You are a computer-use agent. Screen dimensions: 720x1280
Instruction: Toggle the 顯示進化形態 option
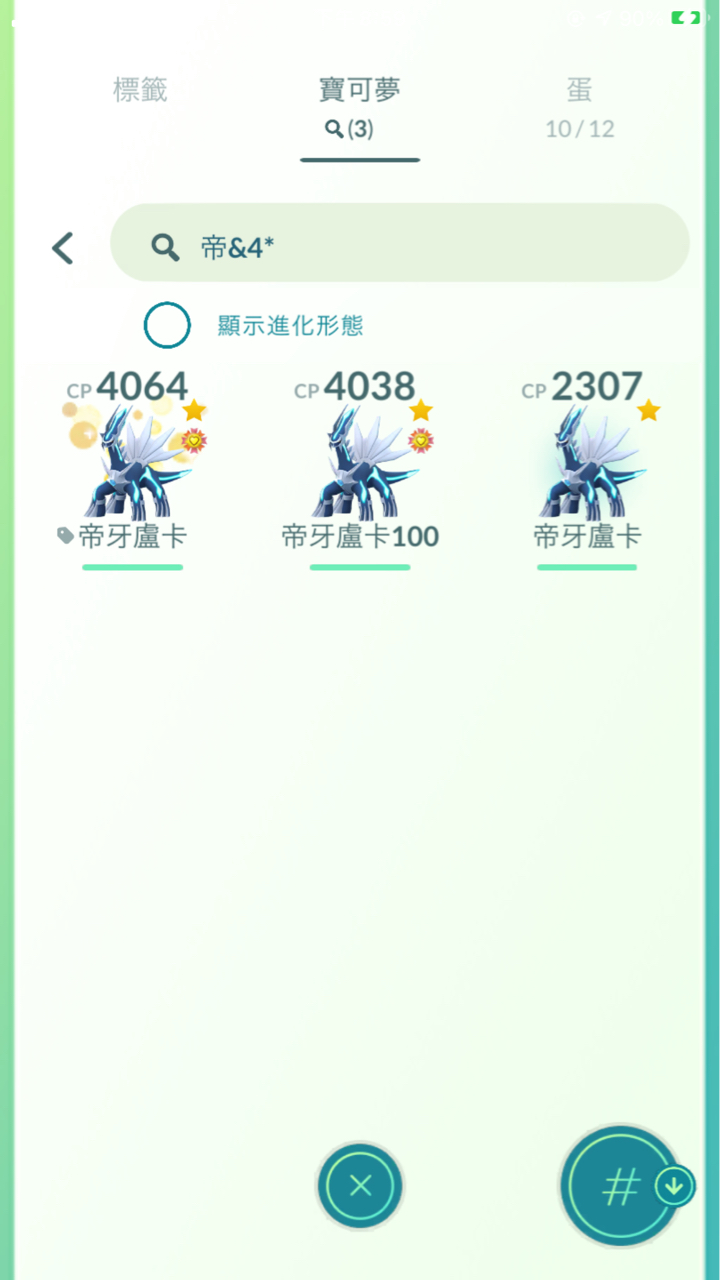coord(167,325)
